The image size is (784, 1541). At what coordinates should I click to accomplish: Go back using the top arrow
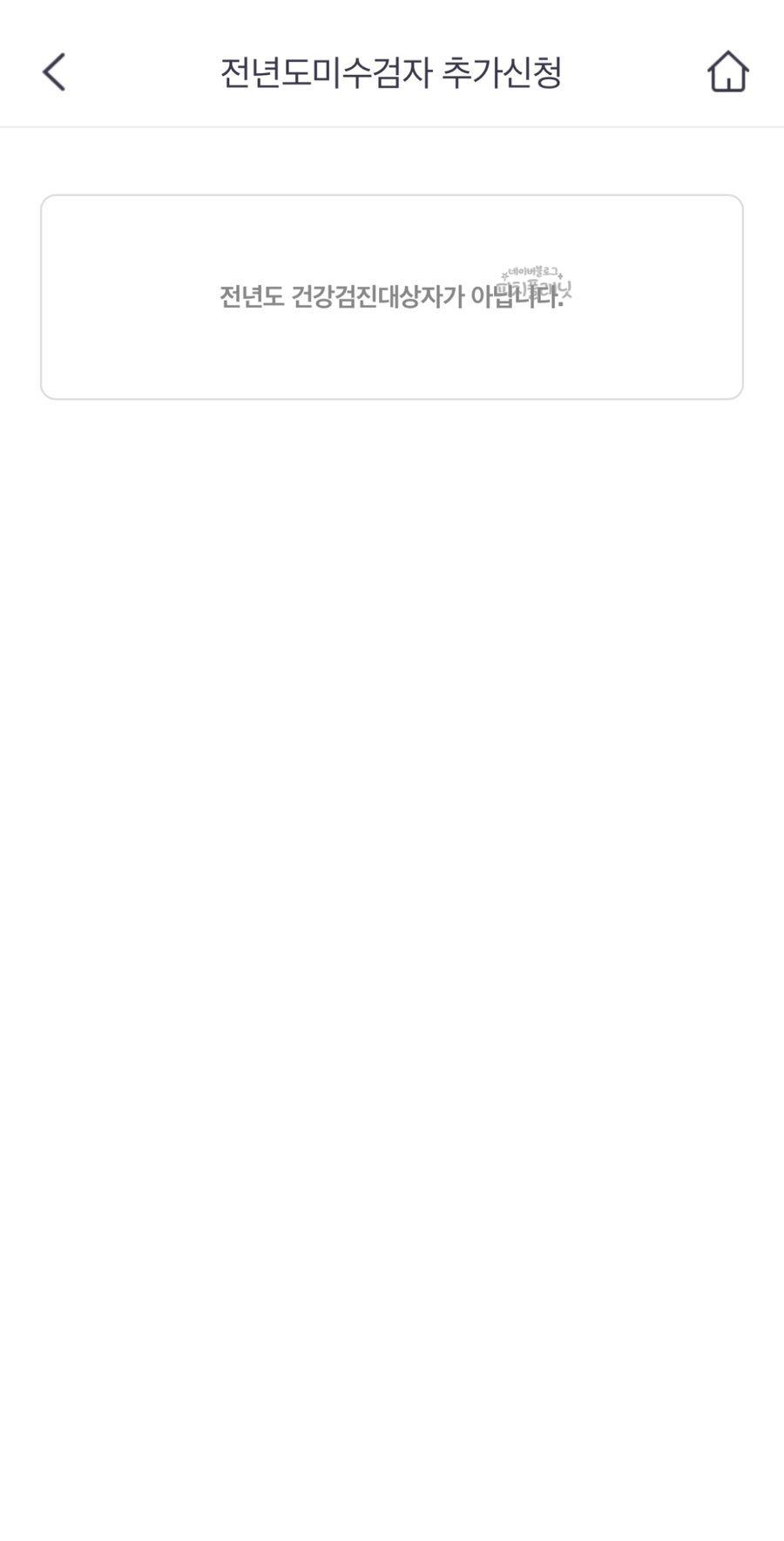click(x=54, y=71)
